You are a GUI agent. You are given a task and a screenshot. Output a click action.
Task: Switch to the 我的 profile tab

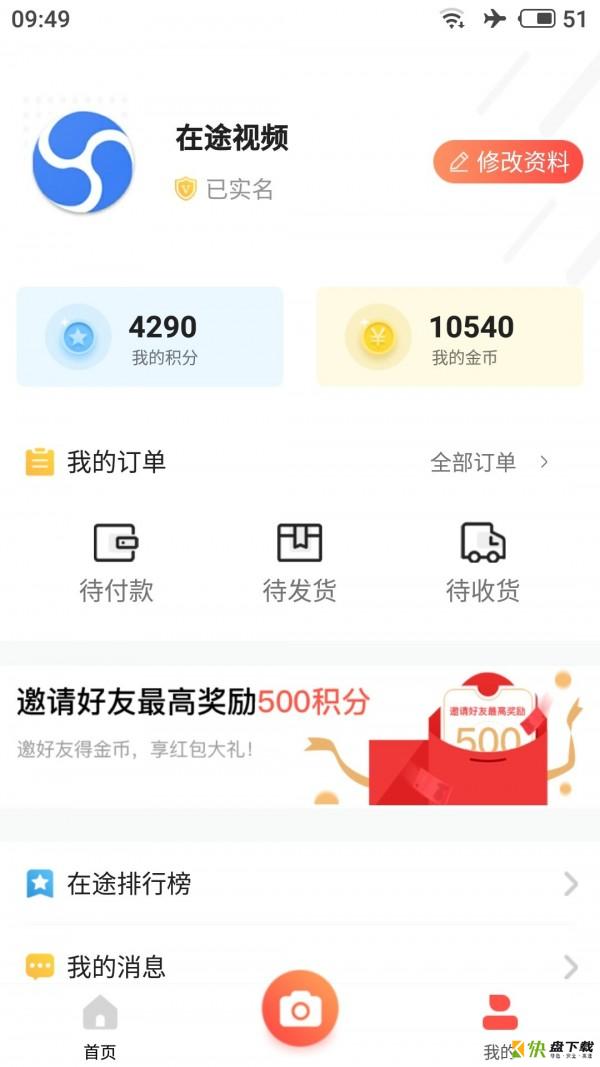(x=499, y=1027)
